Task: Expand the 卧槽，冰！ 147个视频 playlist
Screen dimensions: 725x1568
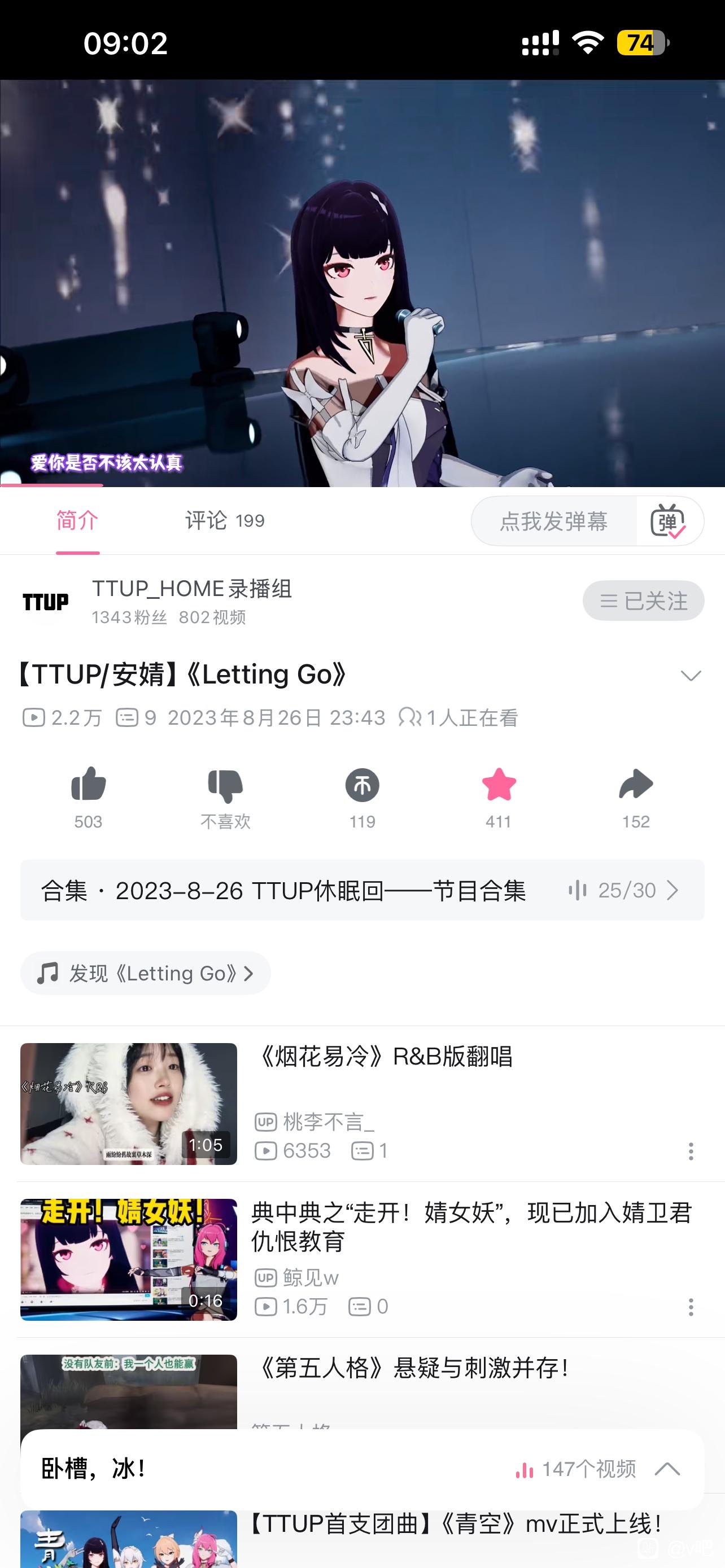Action: (x=667, y=1469)
